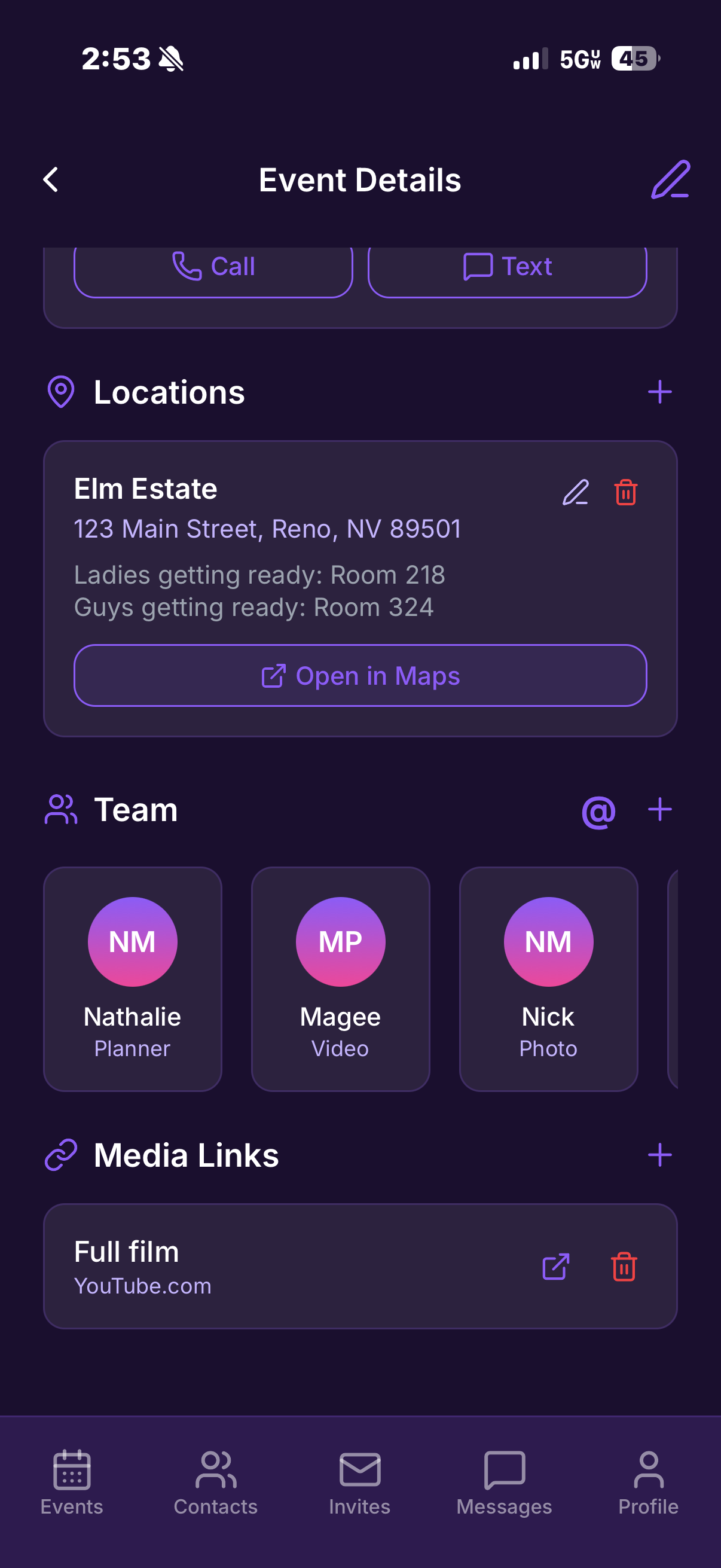The image size is (721, 1568).
Task: Open Nathalie the Planner's card
Action: [x=133, y=979]
